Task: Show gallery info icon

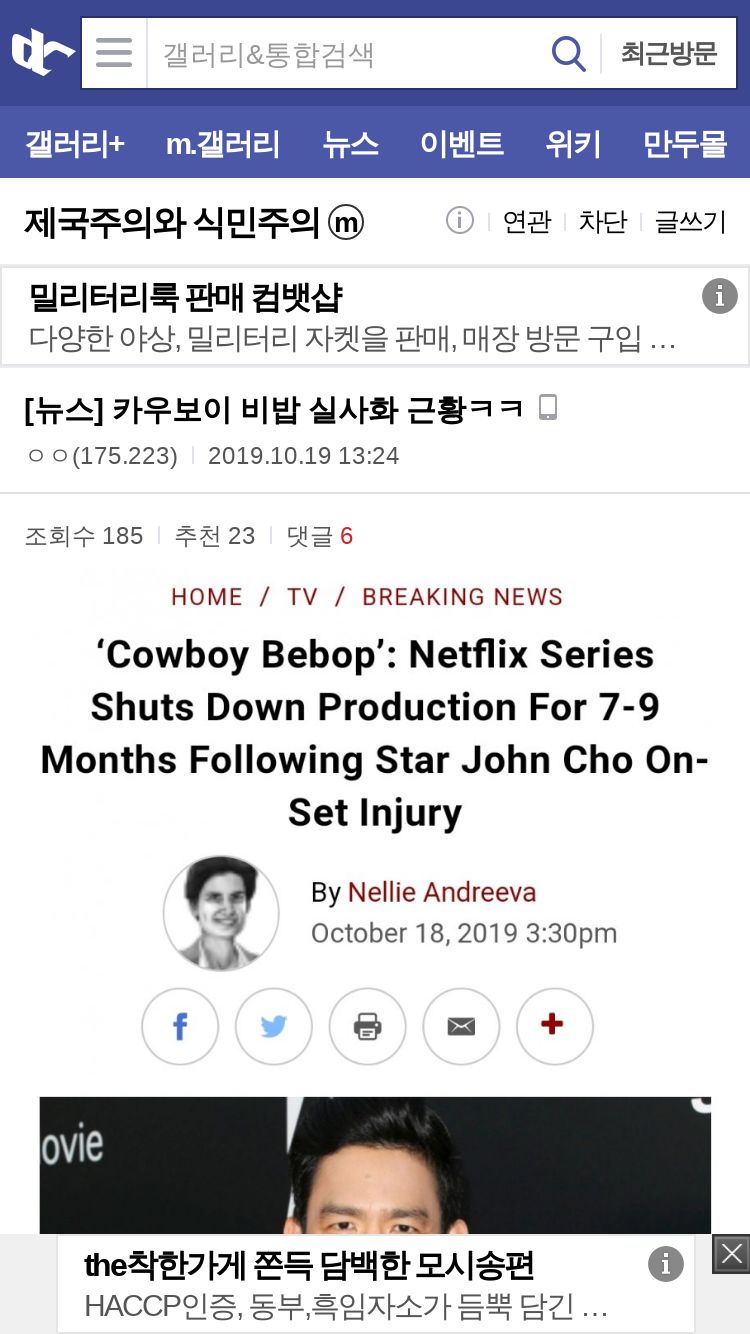Action: pyautogui.click(x=459, y=220)
